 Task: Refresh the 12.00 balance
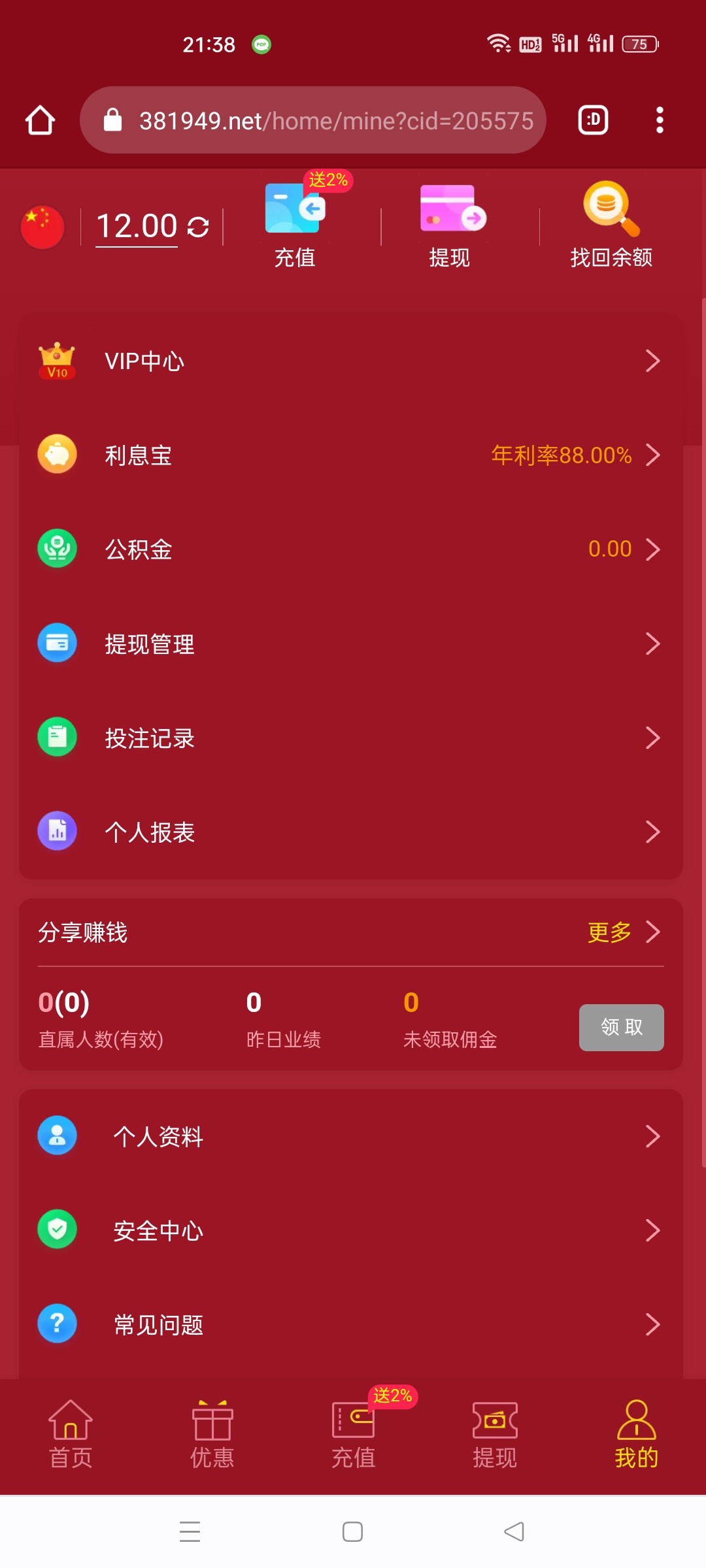198,227
